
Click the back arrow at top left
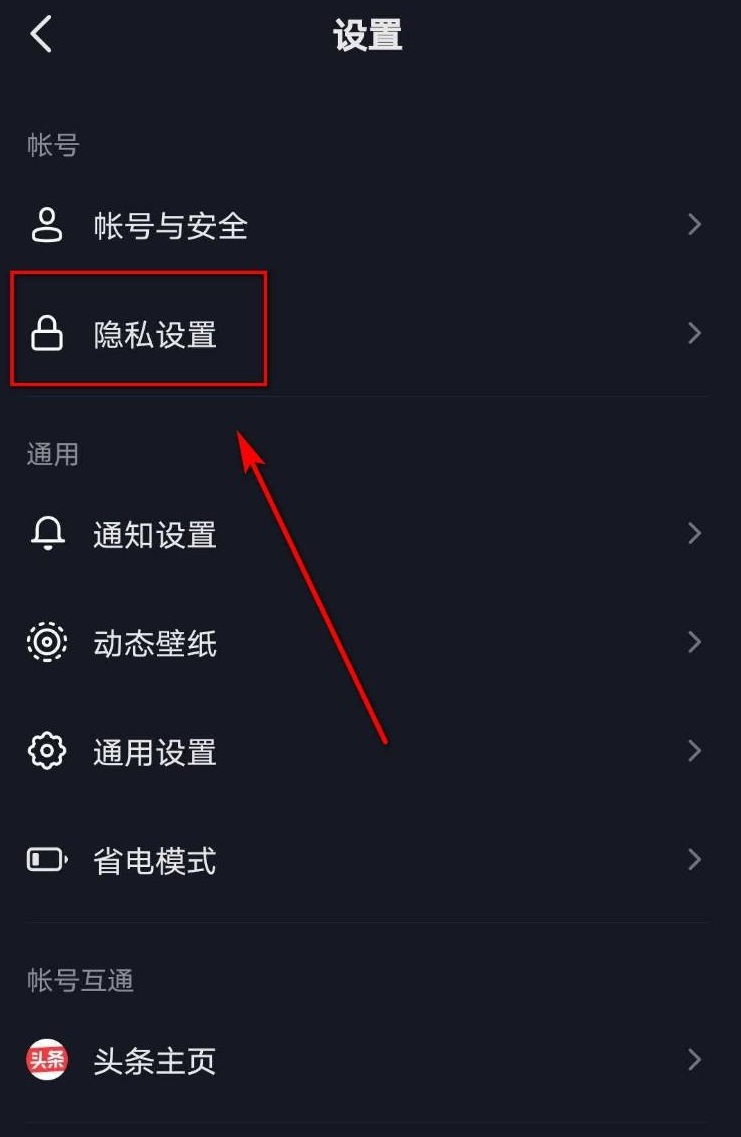coord(40,33)
